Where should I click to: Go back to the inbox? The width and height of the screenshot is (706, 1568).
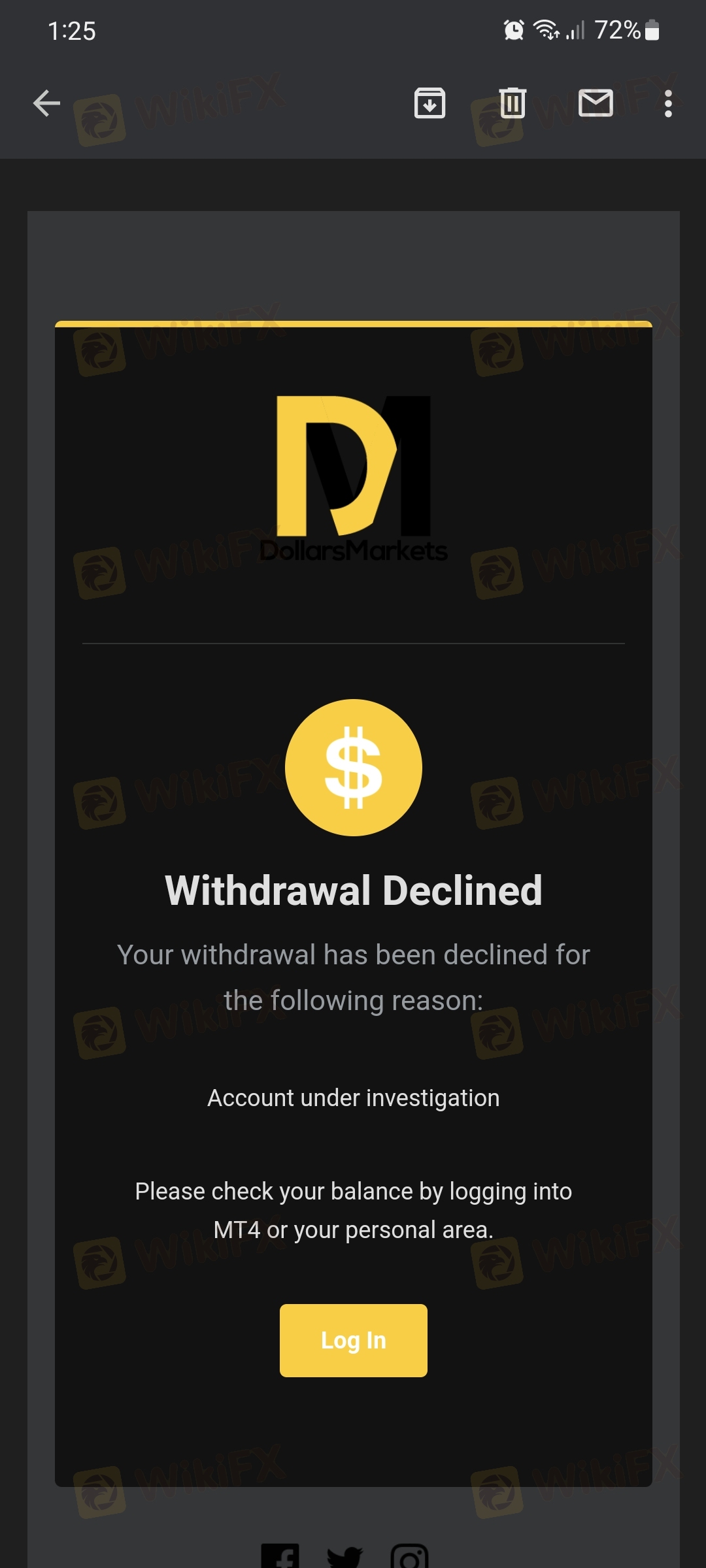pyautogui.click(x=46, y=103)
